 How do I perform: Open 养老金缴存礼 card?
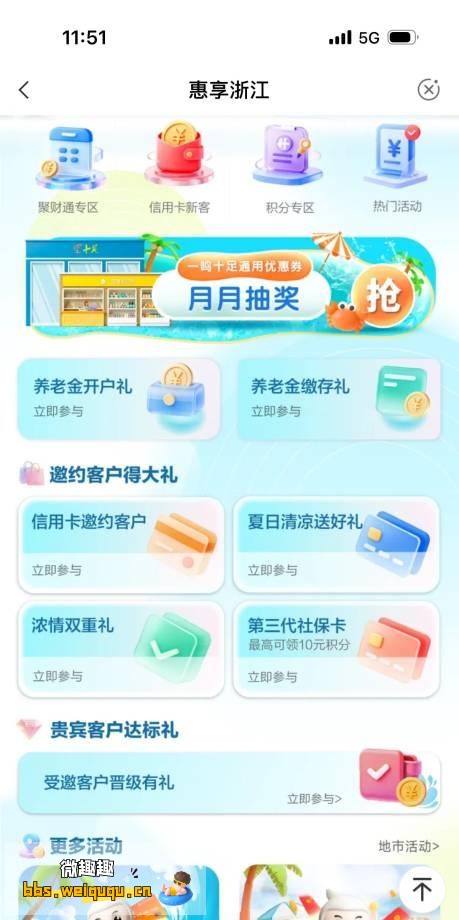(x=339, y=399)
